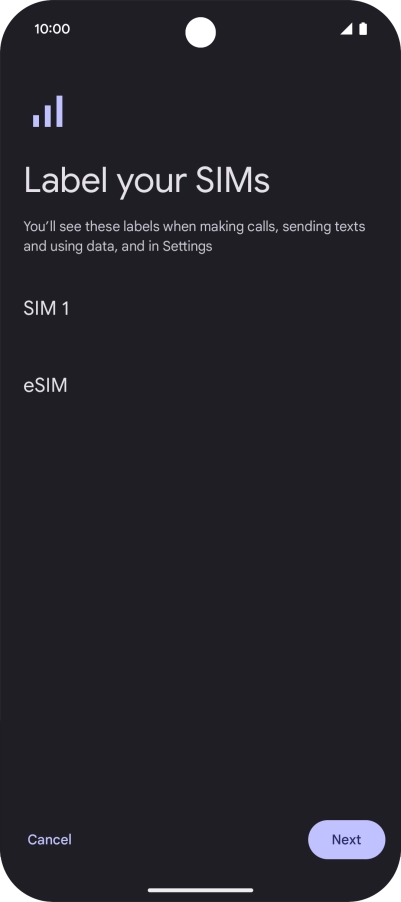Viewport: 401px width, 902px height.
Task: Select the SIM 1 row to label it
Action: 200,309
